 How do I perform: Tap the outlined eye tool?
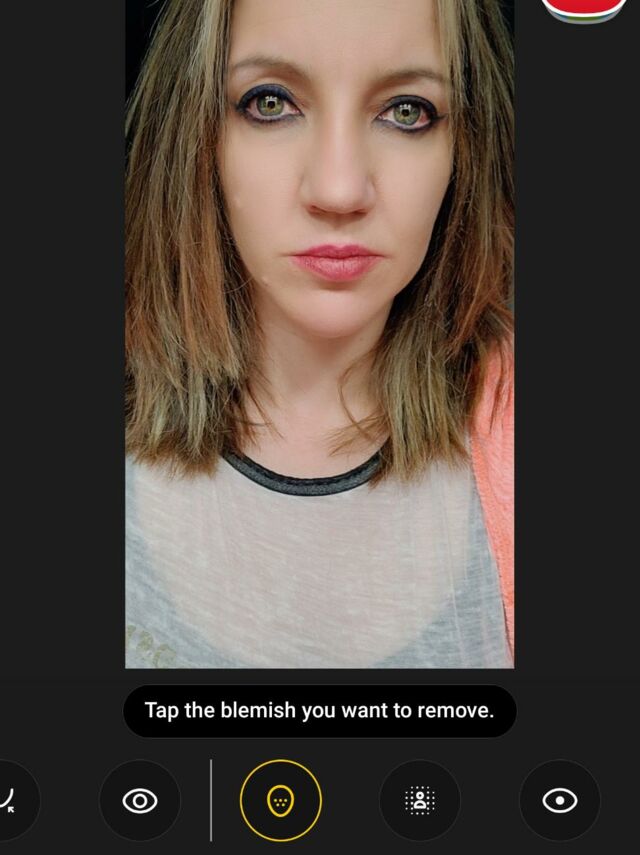tap(140, 800)
